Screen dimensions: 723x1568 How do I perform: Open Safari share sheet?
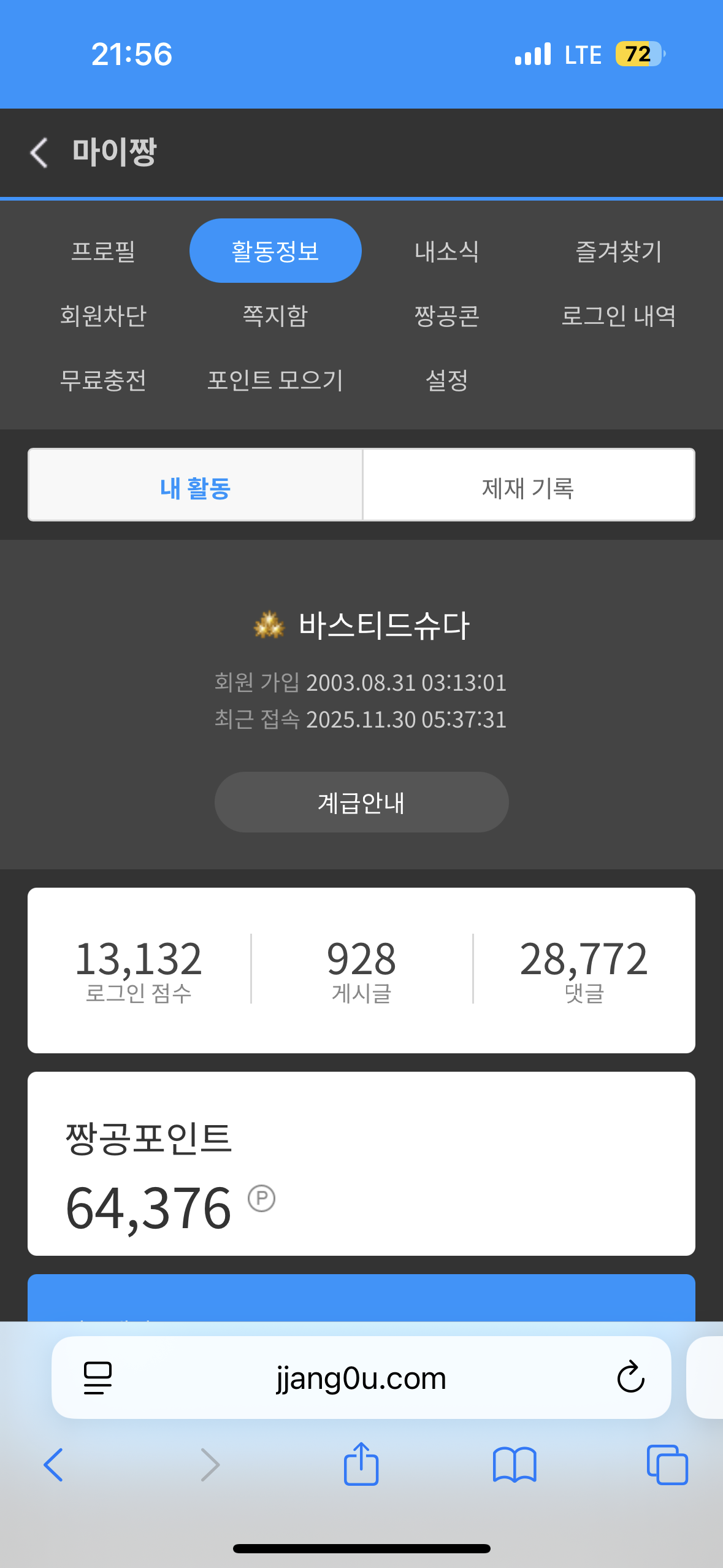[x=361, y=1464]
